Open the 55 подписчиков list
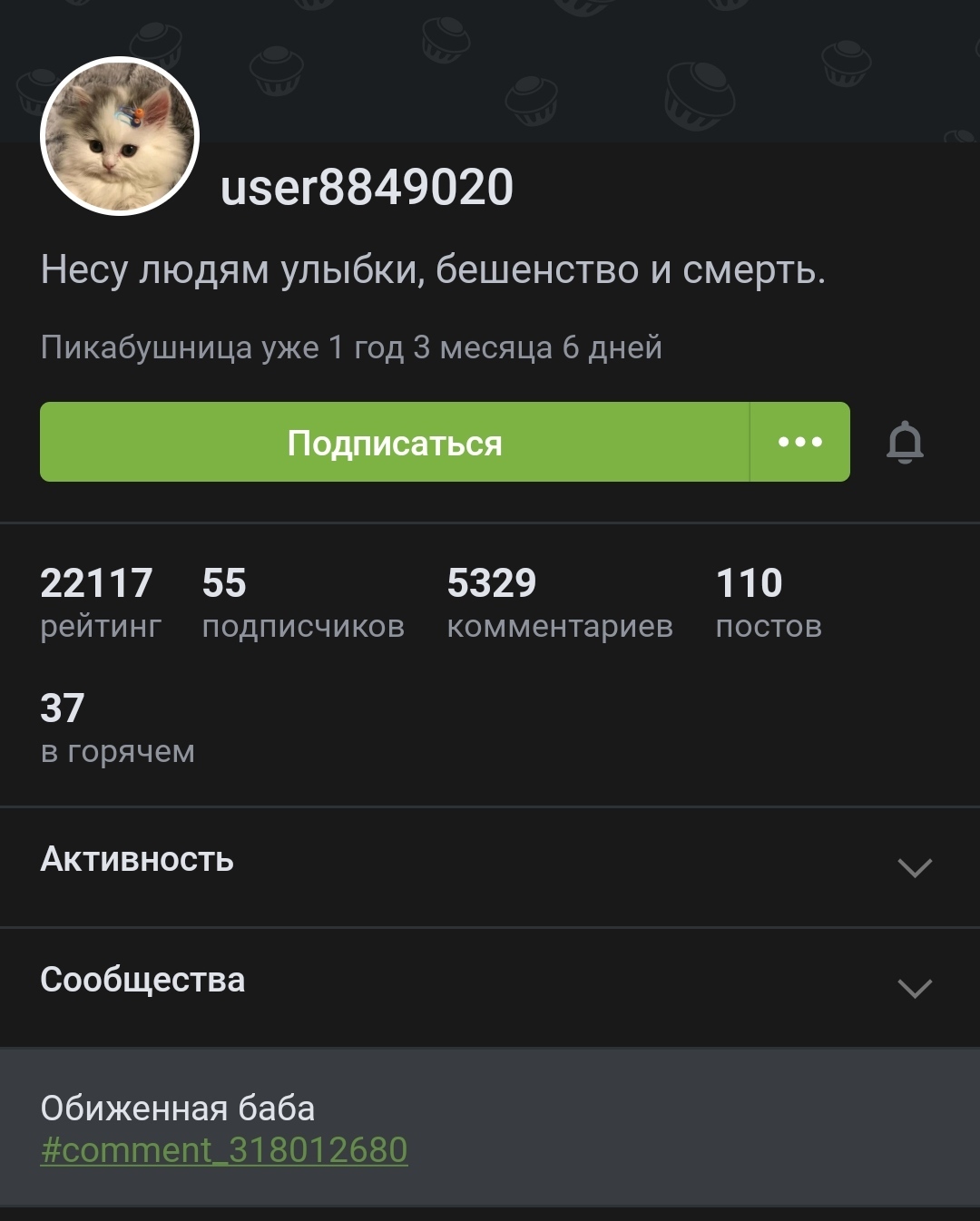980x1221 pixels. [x=302, y=603]
